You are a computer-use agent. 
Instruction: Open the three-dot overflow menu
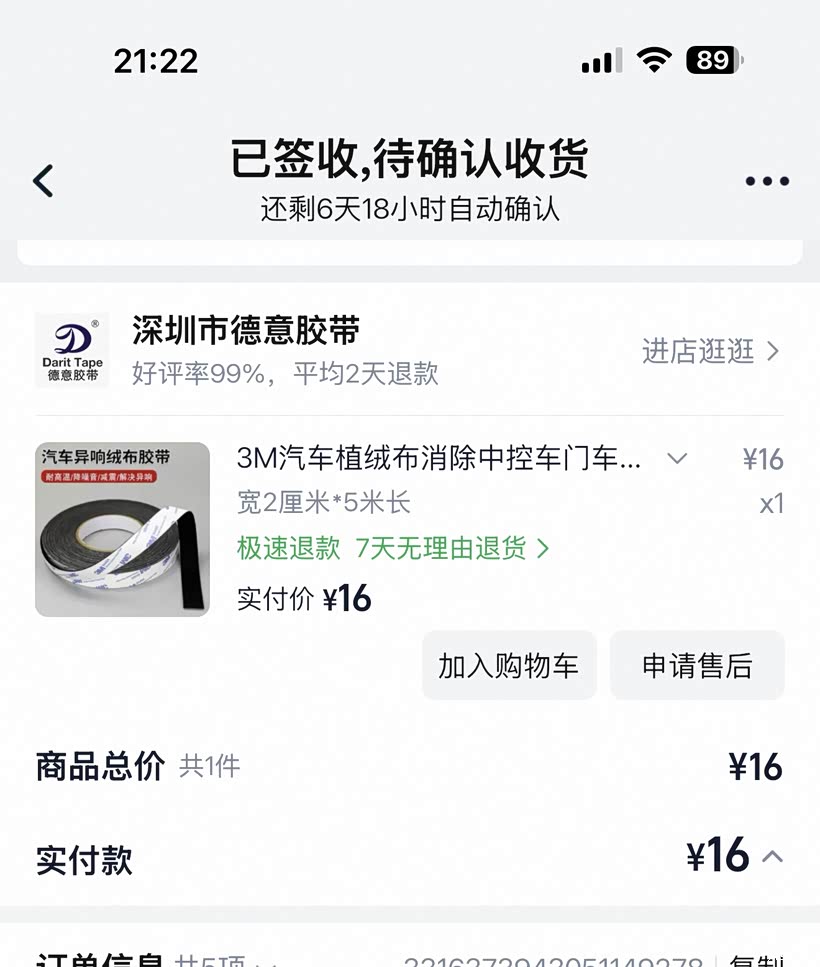coord(767,181)
